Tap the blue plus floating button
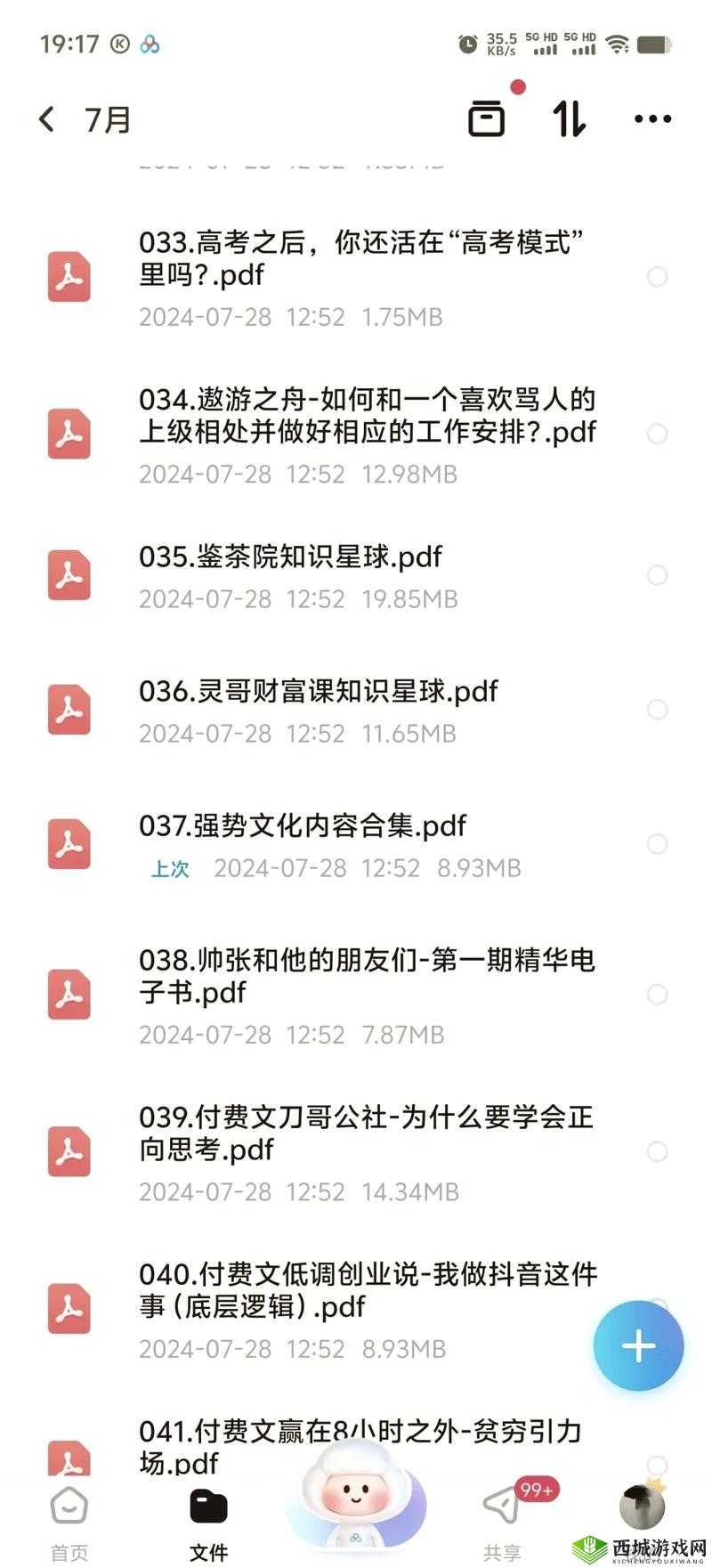Screen dimensions: 712x1568 coord(637,1345)
